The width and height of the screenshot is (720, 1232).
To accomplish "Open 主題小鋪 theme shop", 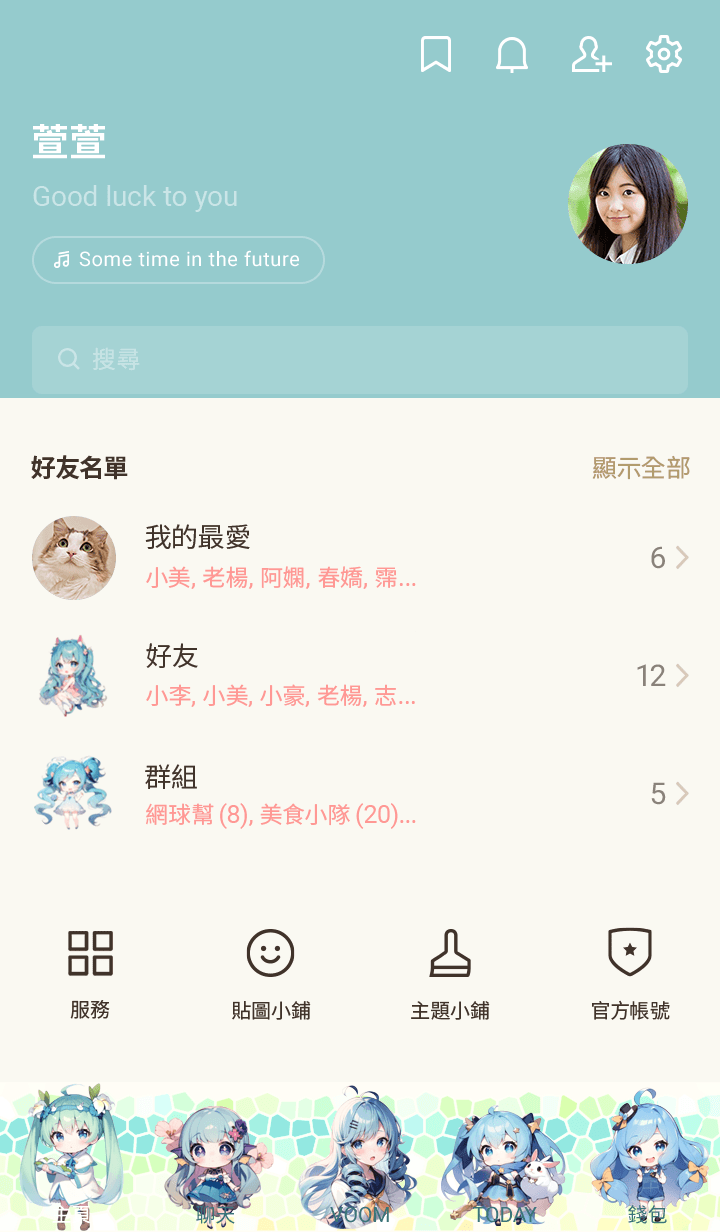I will (450, 973).
